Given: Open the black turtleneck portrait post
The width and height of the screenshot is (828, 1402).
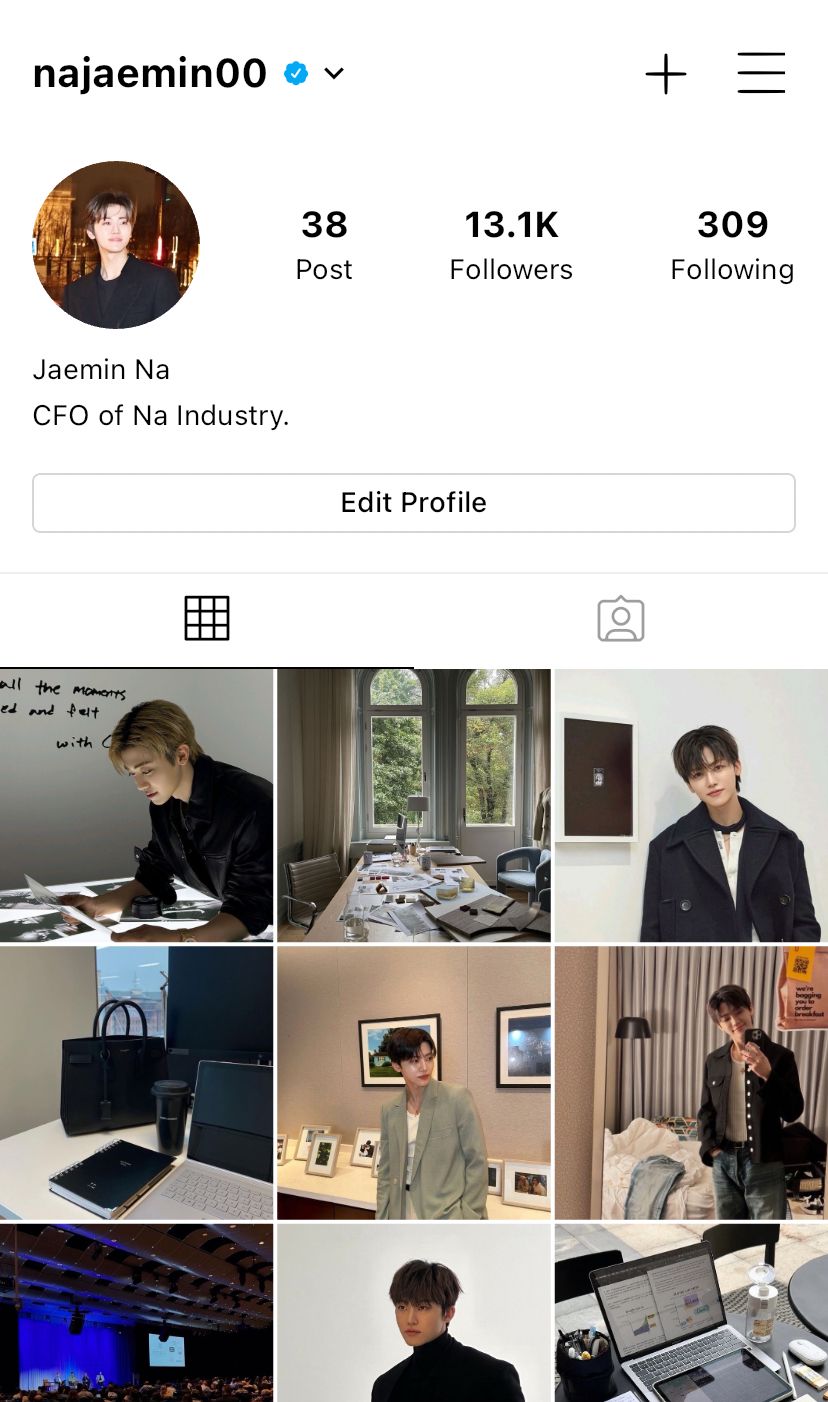Looking at the screenshot, I should [413, 1312].
